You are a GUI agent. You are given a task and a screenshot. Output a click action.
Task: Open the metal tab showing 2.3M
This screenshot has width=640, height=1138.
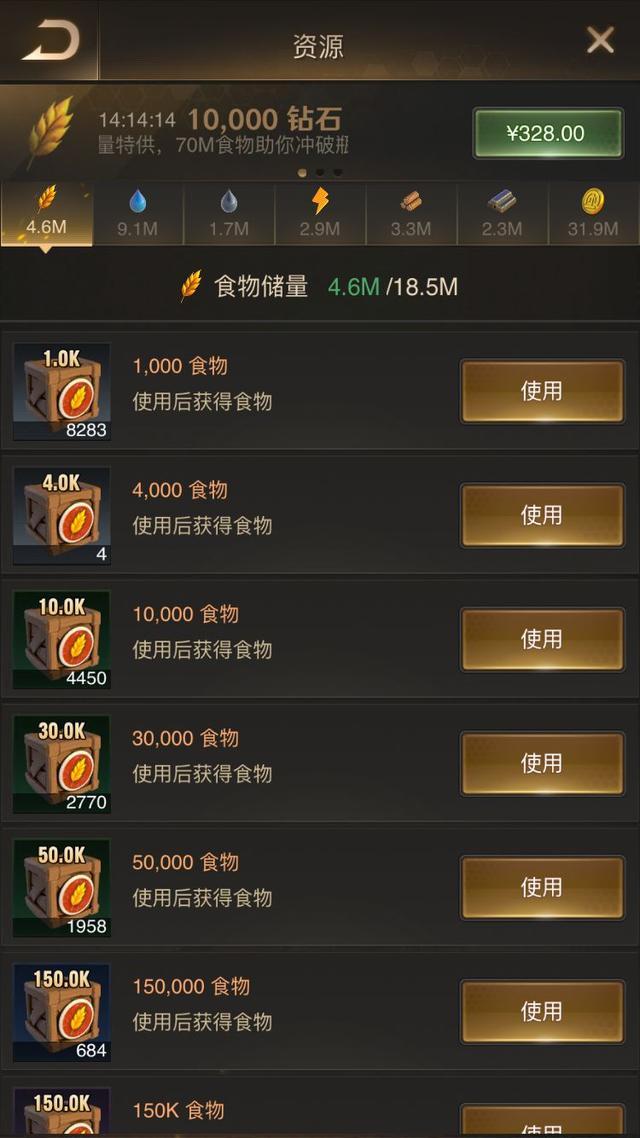point(502,214)
